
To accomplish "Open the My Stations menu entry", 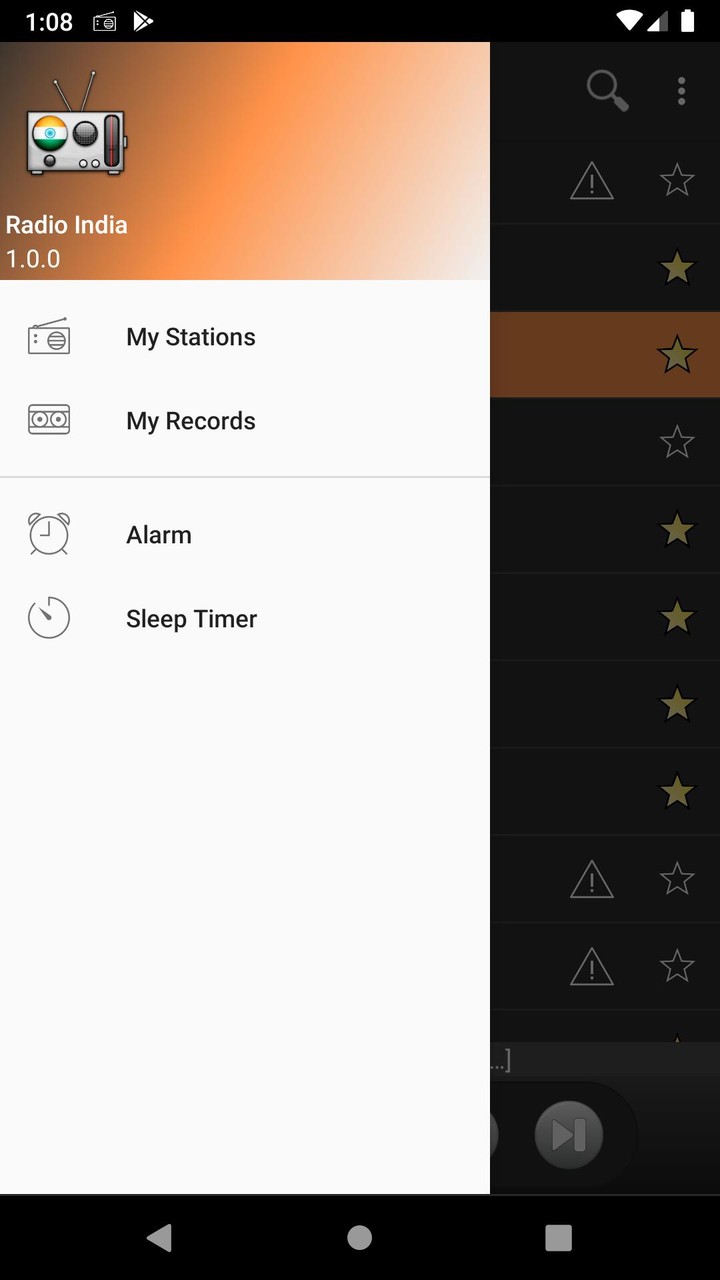I will [190, 337].
